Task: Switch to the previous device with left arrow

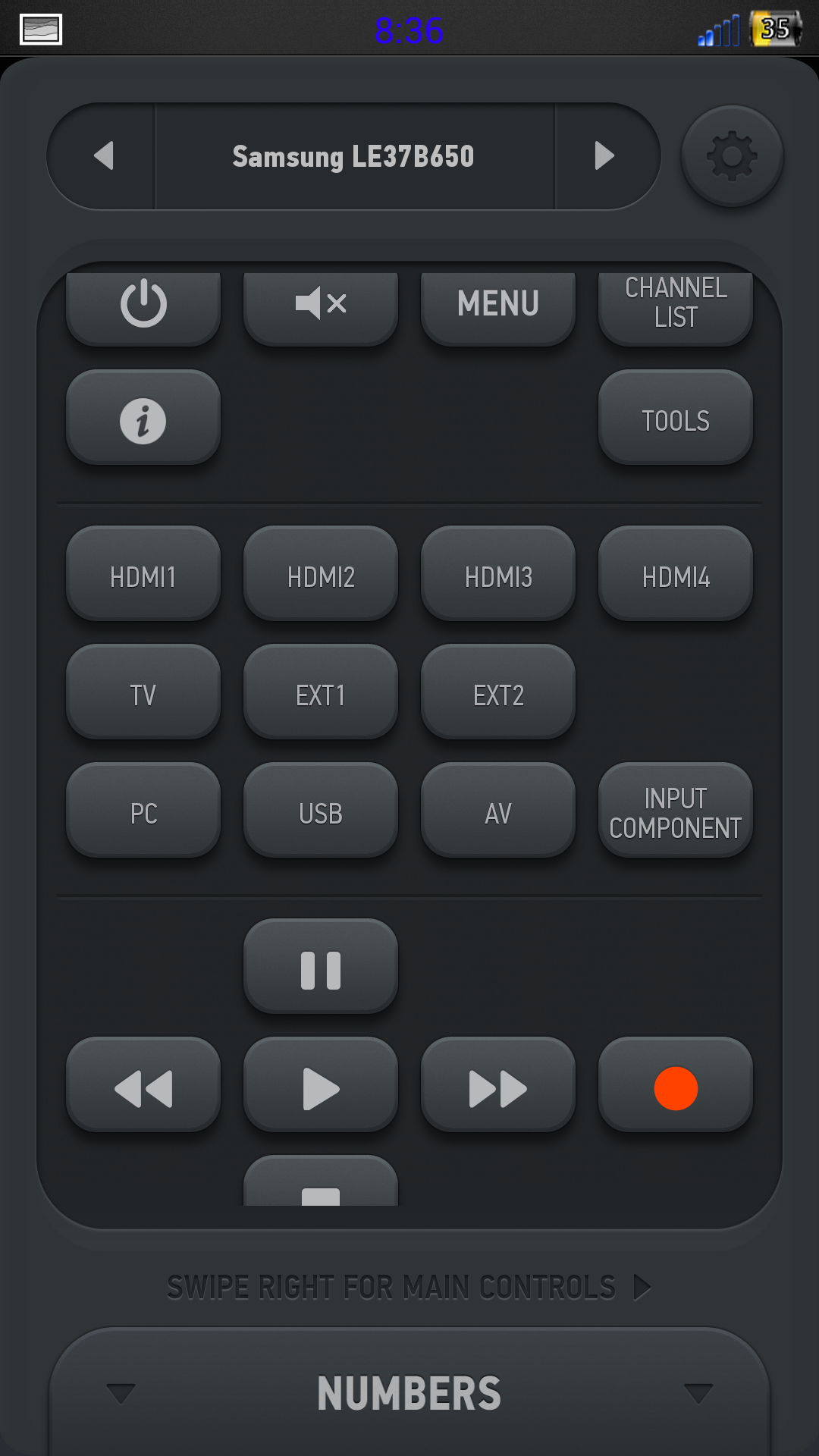Action: pos(103,156)
